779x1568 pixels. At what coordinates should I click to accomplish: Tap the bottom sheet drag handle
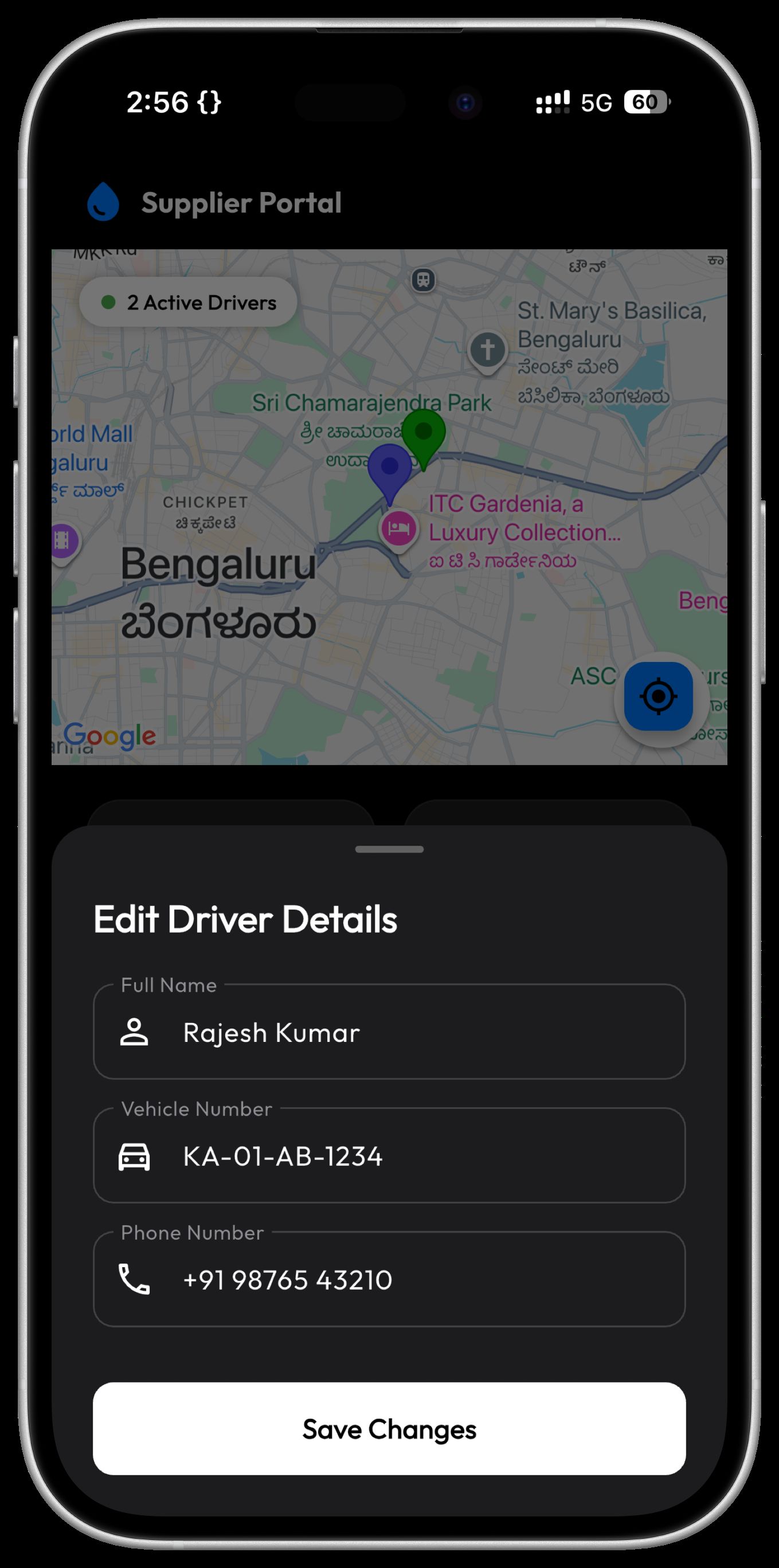390,849
